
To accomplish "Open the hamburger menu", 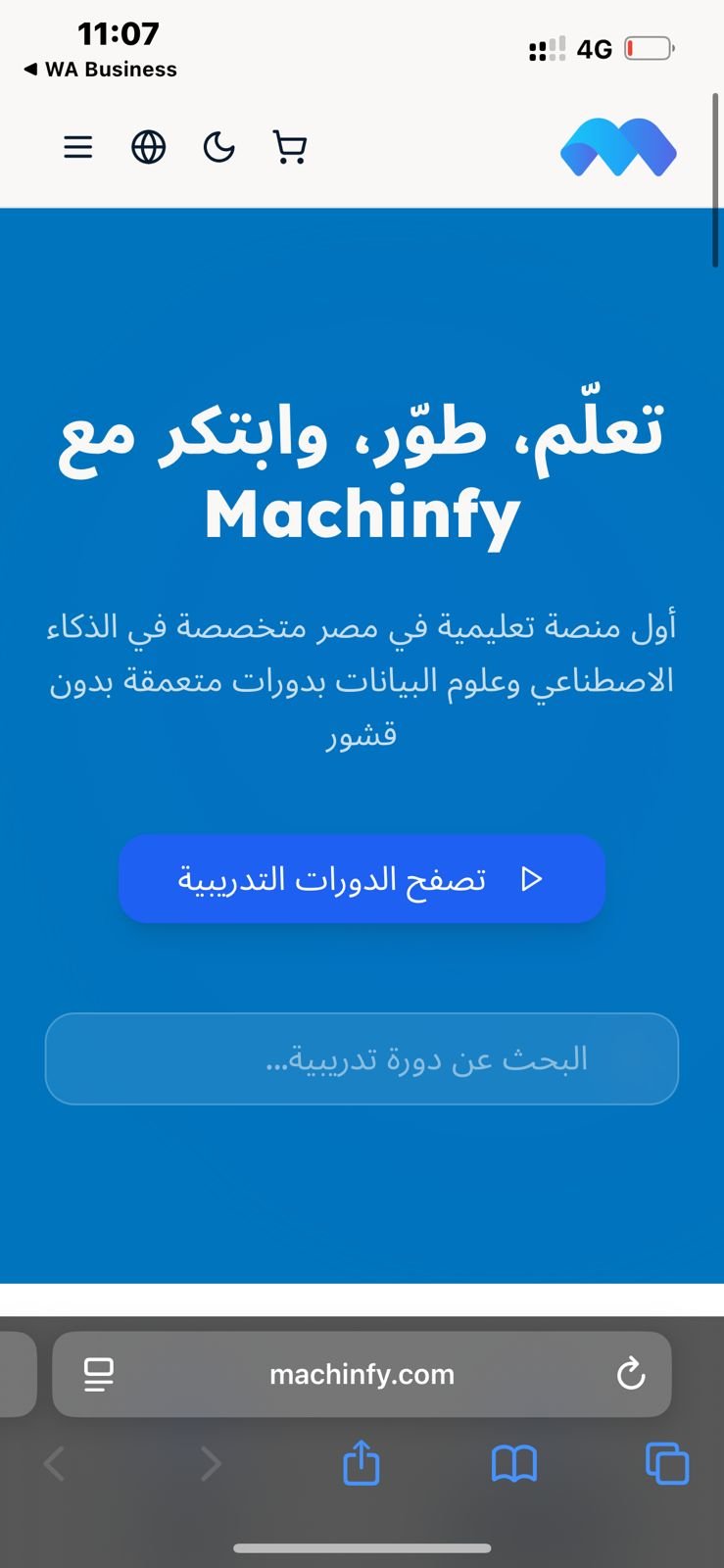I will (x=78, y=148).
